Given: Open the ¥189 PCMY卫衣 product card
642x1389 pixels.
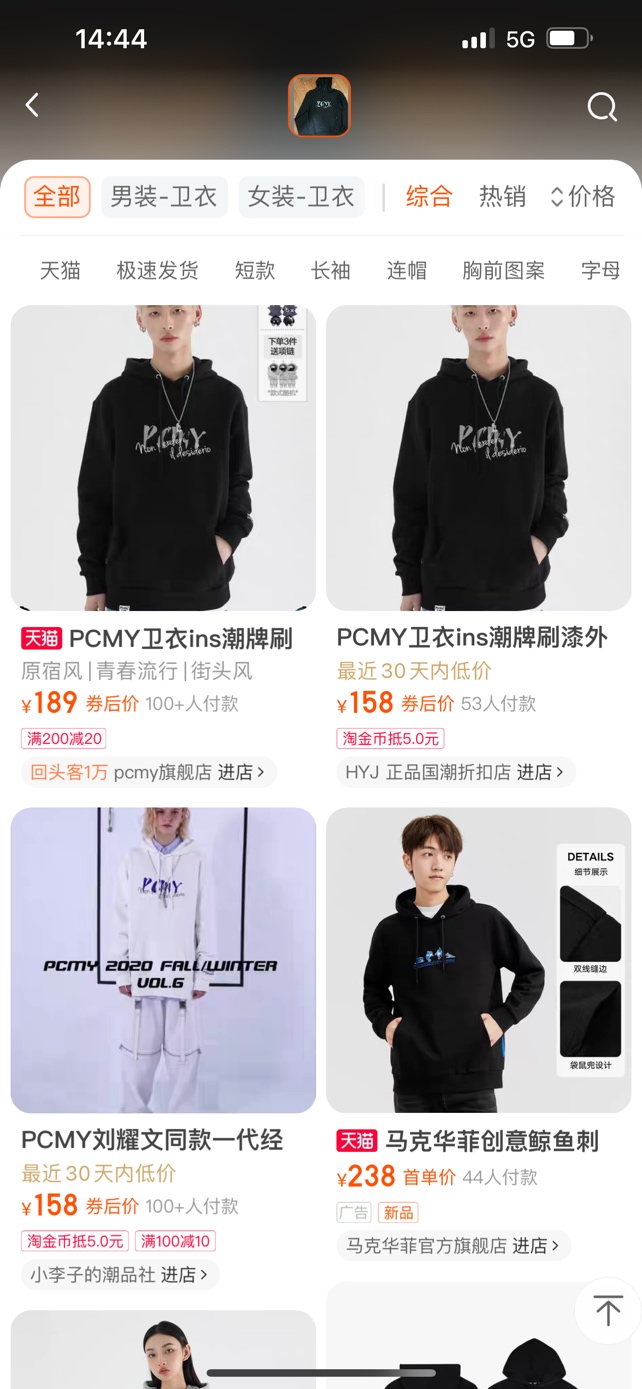Looking at the screenshot, I should pyautogui.click(x=163, y=458).
